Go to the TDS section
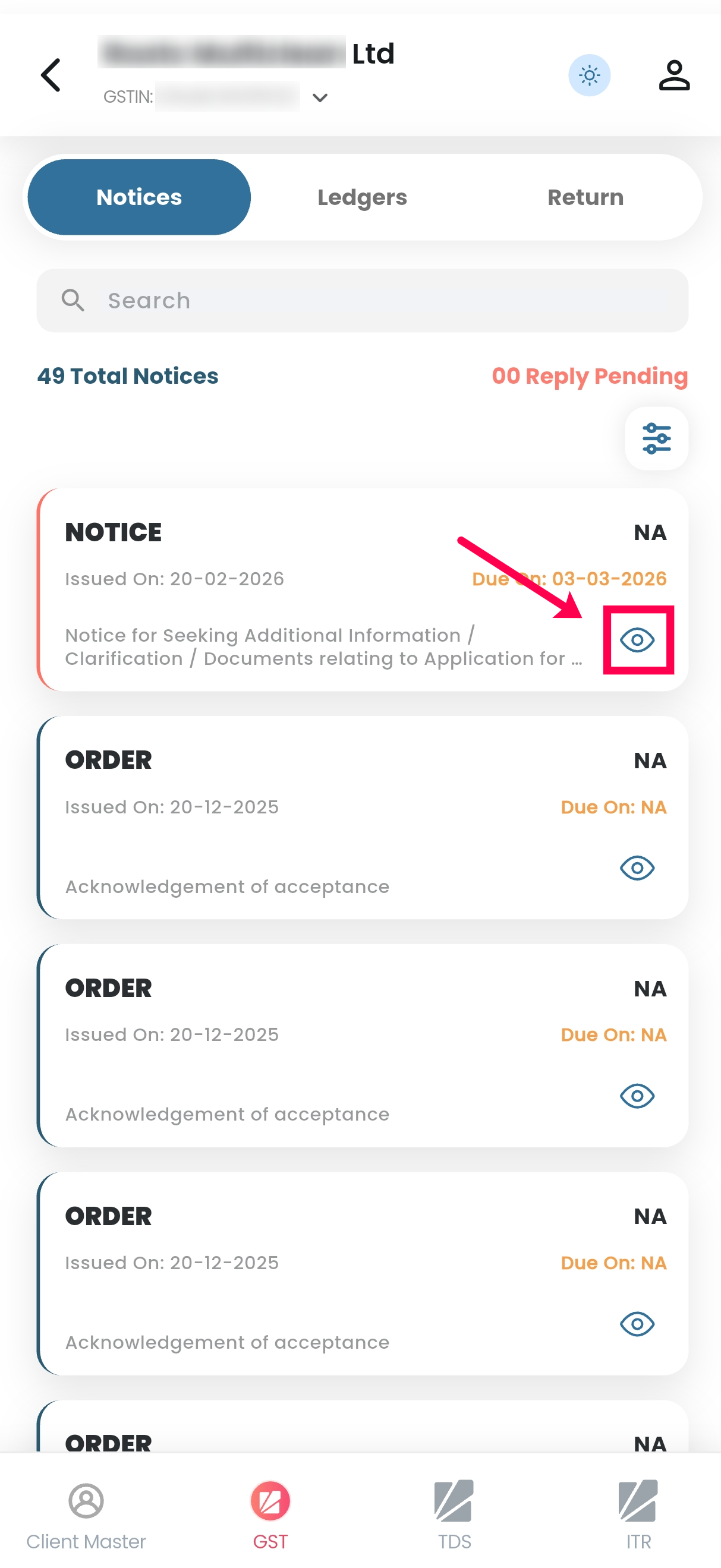Image resolution: width=721 pixels, height=1568 pixels. pyautogui.click(x=454, y=1515)
